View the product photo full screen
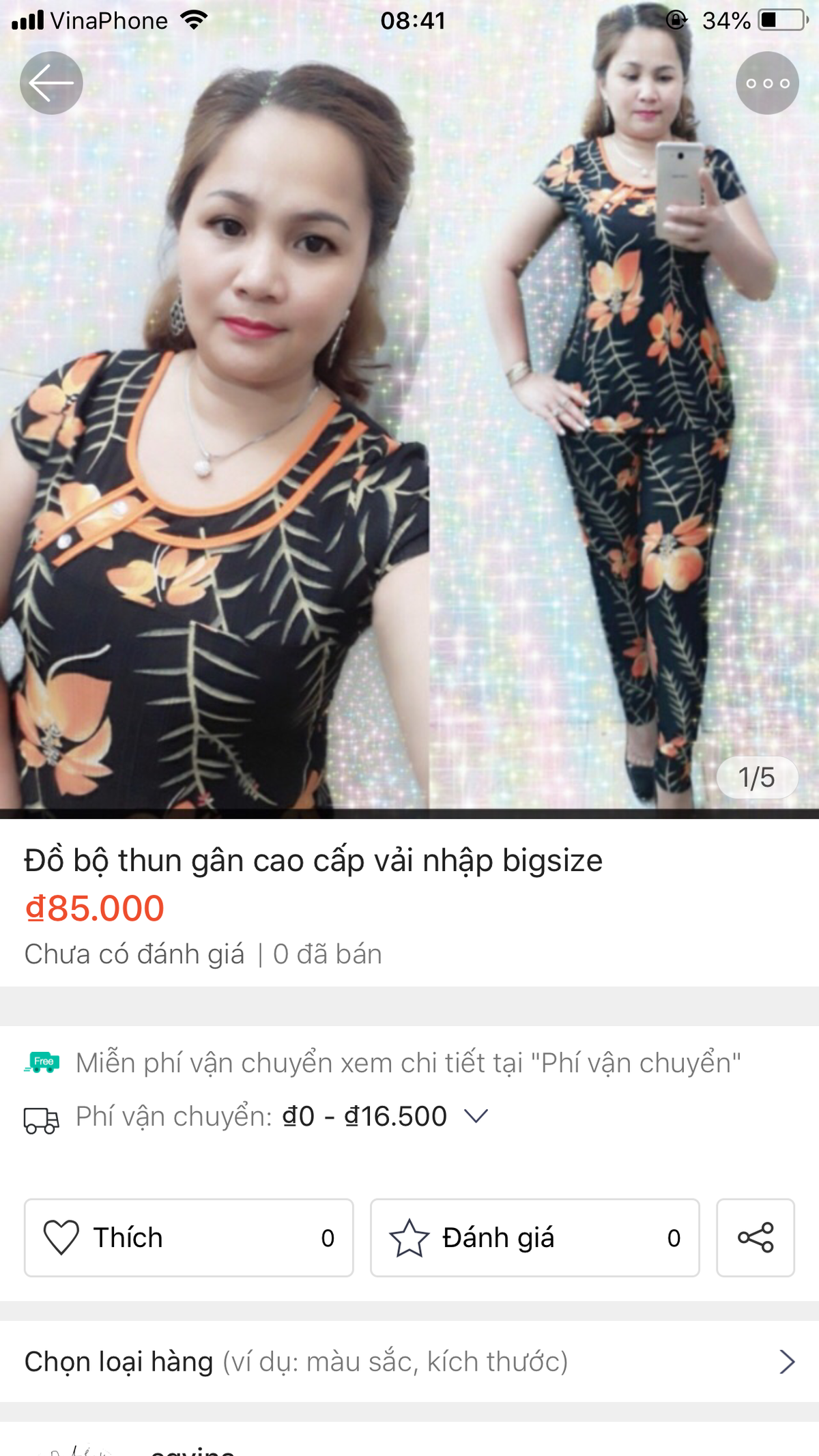 (409, 444)
